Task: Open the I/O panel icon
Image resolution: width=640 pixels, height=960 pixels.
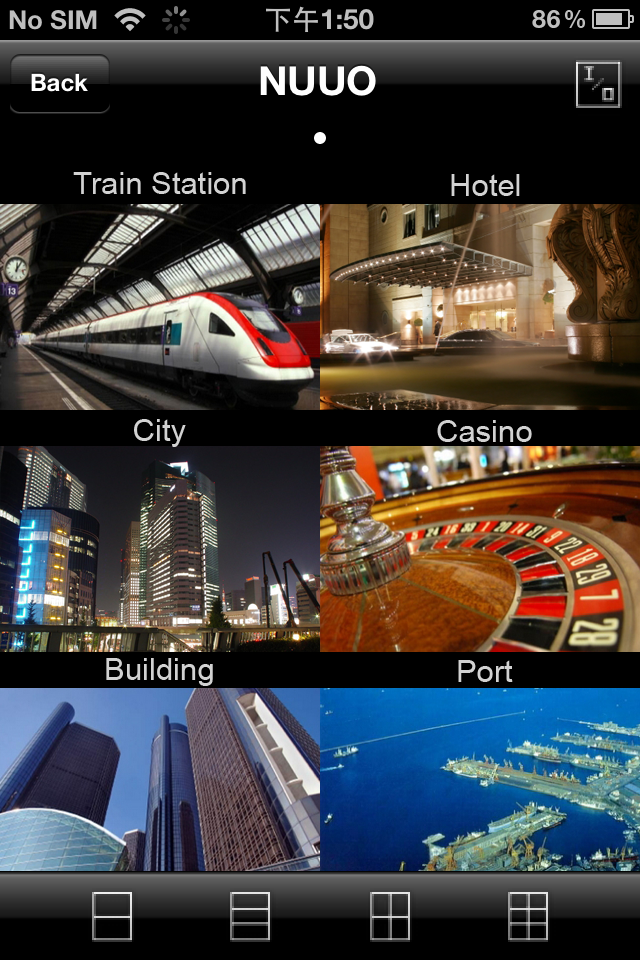Action: [598, 84]
